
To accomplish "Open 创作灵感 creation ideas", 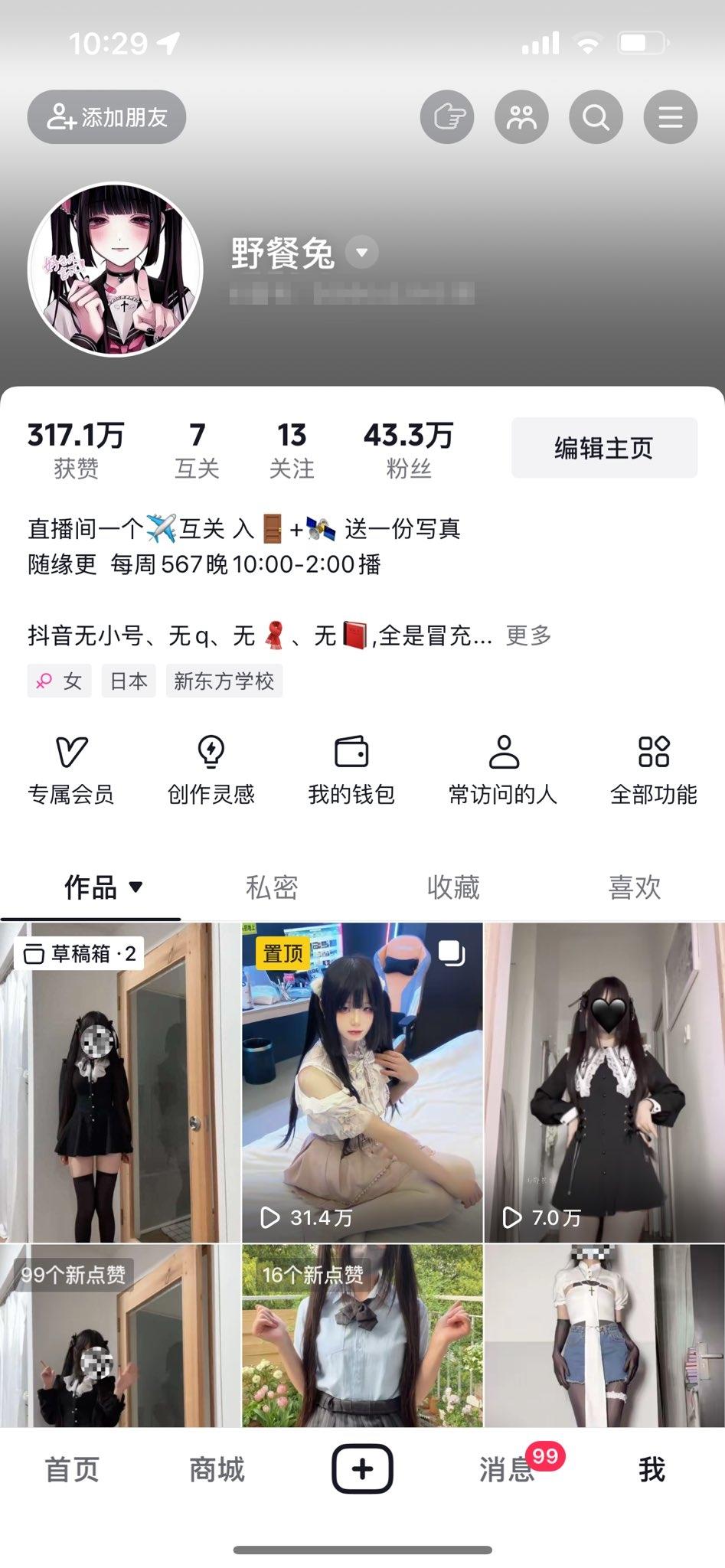I will (x=211, y=770).
